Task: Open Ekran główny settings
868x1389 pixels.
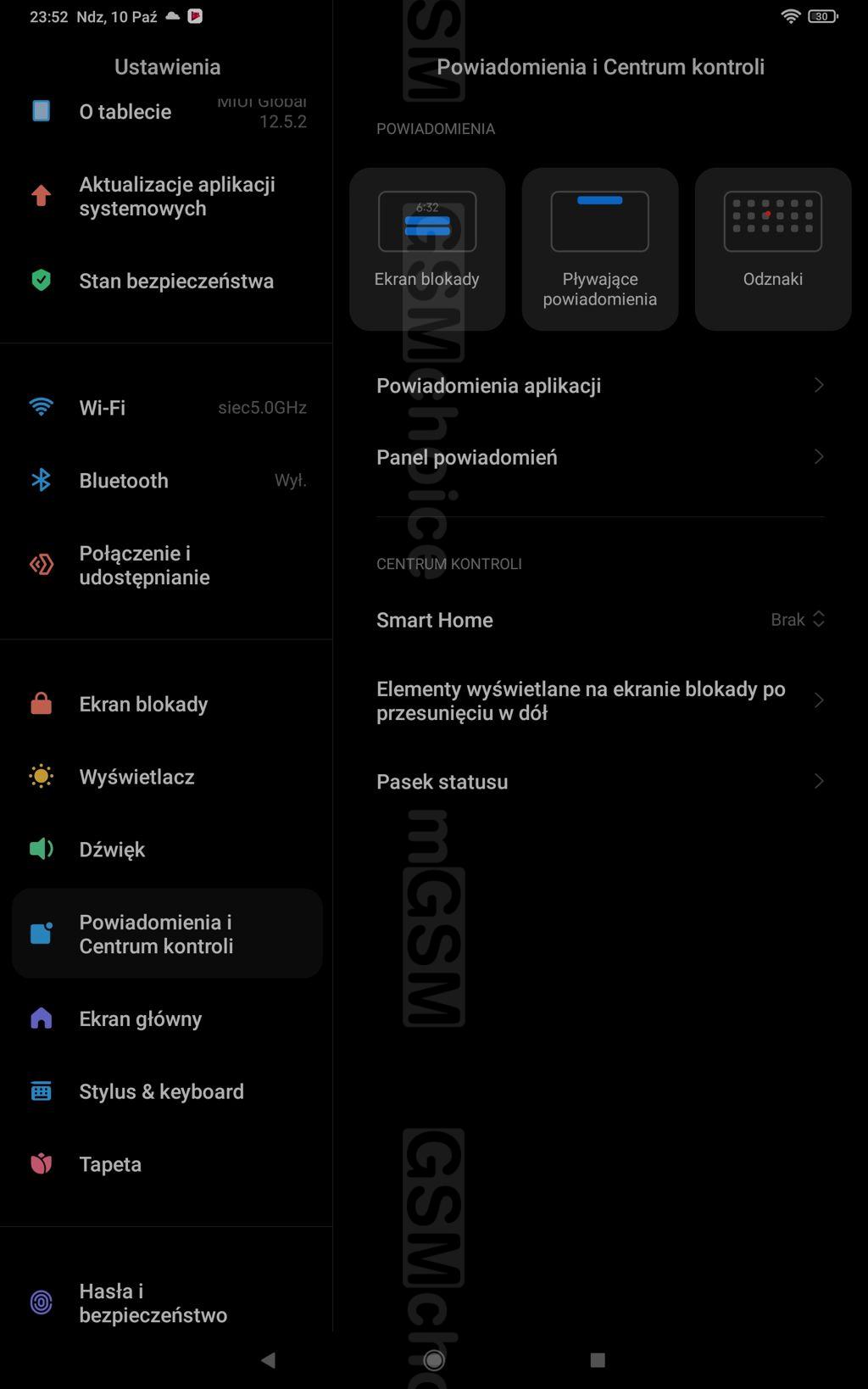Action: [166, 1019]
